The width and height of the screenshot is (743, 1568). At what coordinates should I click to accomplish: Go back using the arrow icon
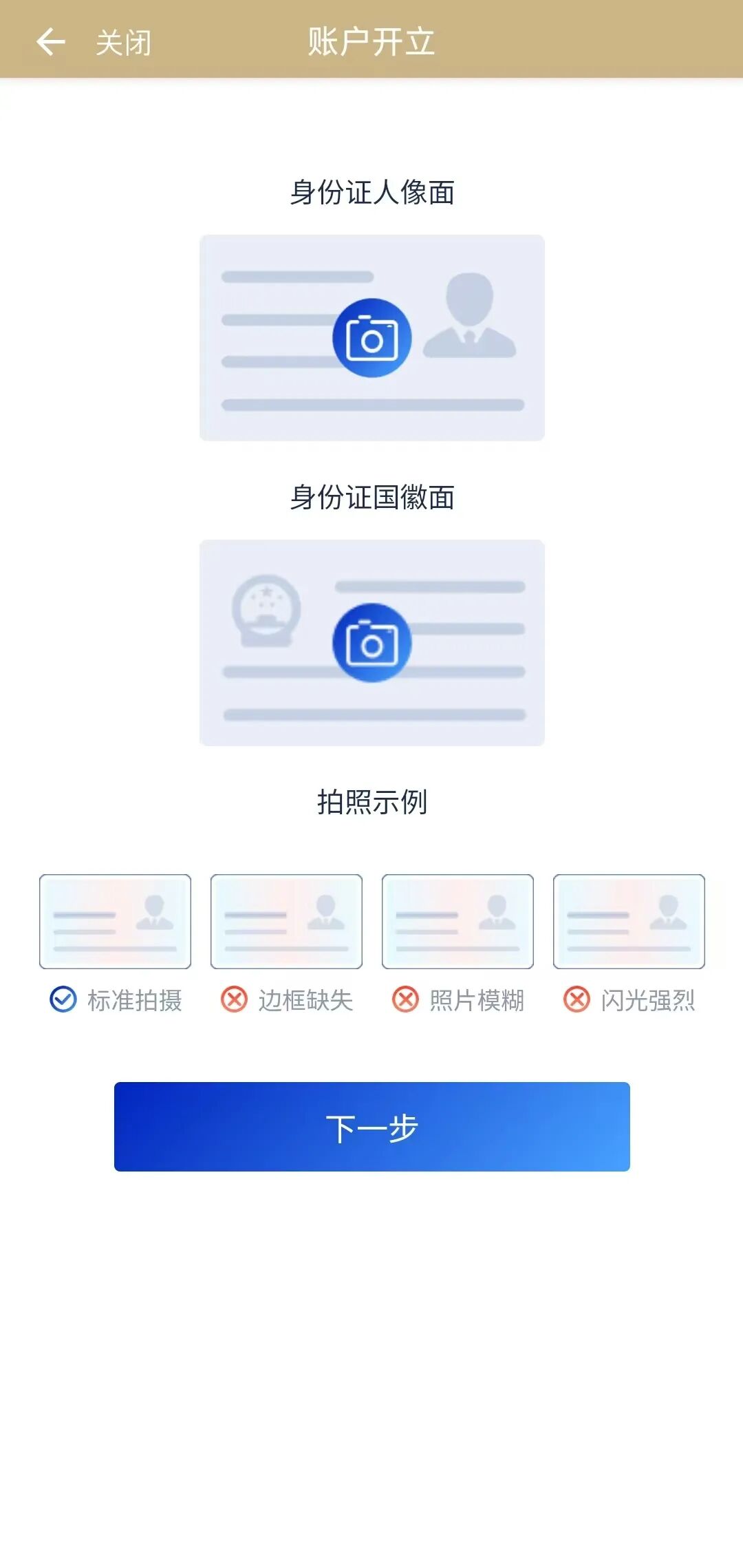click(x=50, y=42)
